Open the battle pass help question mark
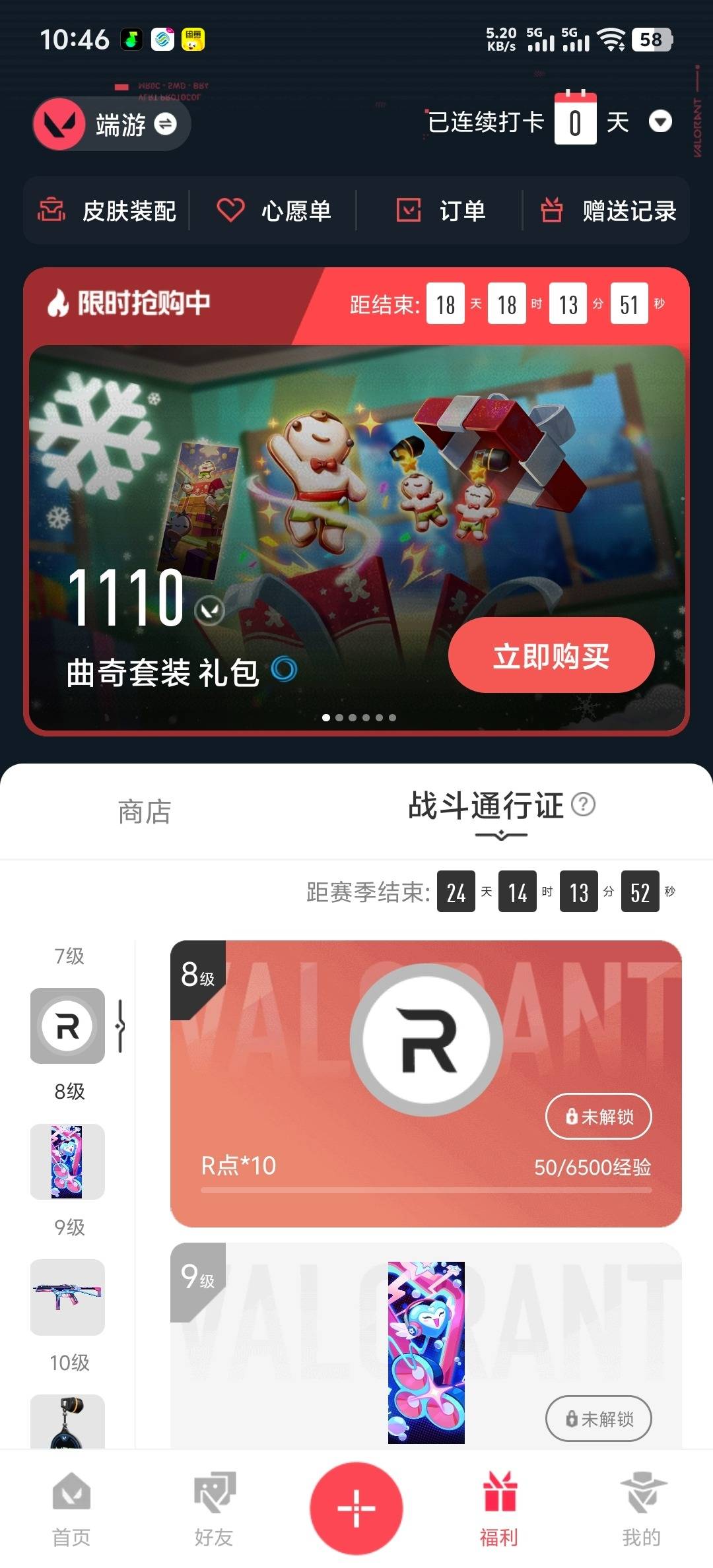Viewport: 713px width, 1568px height. 584,806
